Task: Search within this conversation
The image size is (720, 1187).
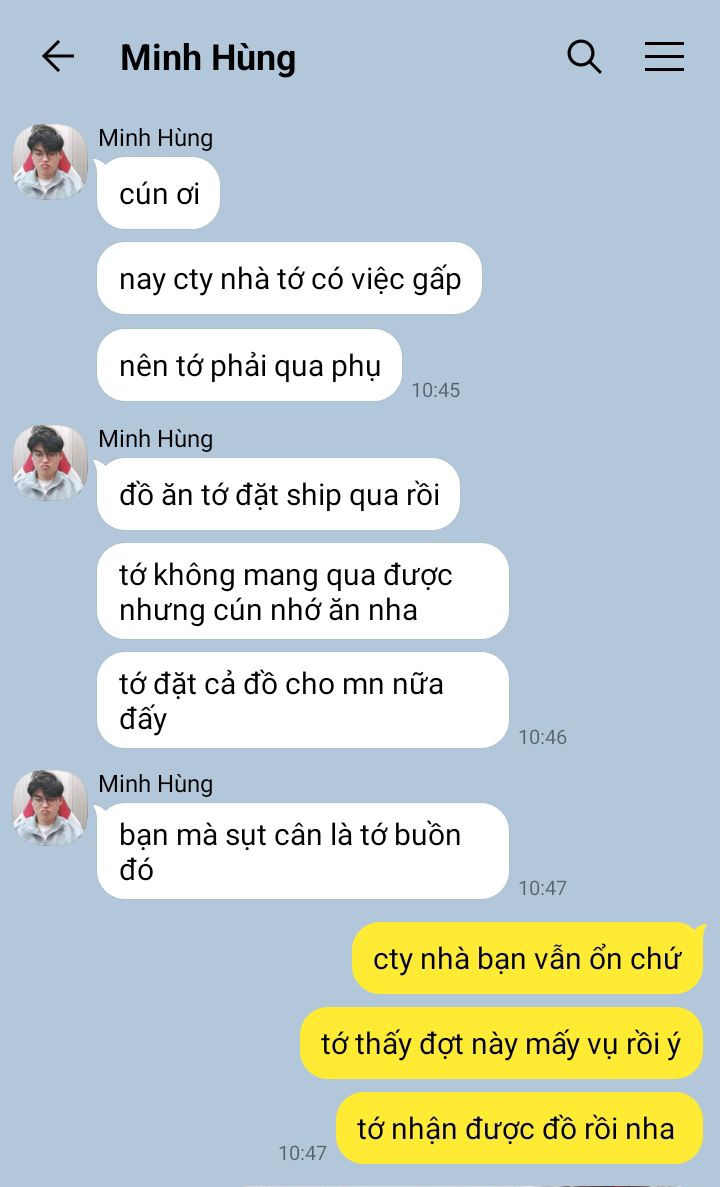Action: (x=584, y=57)
